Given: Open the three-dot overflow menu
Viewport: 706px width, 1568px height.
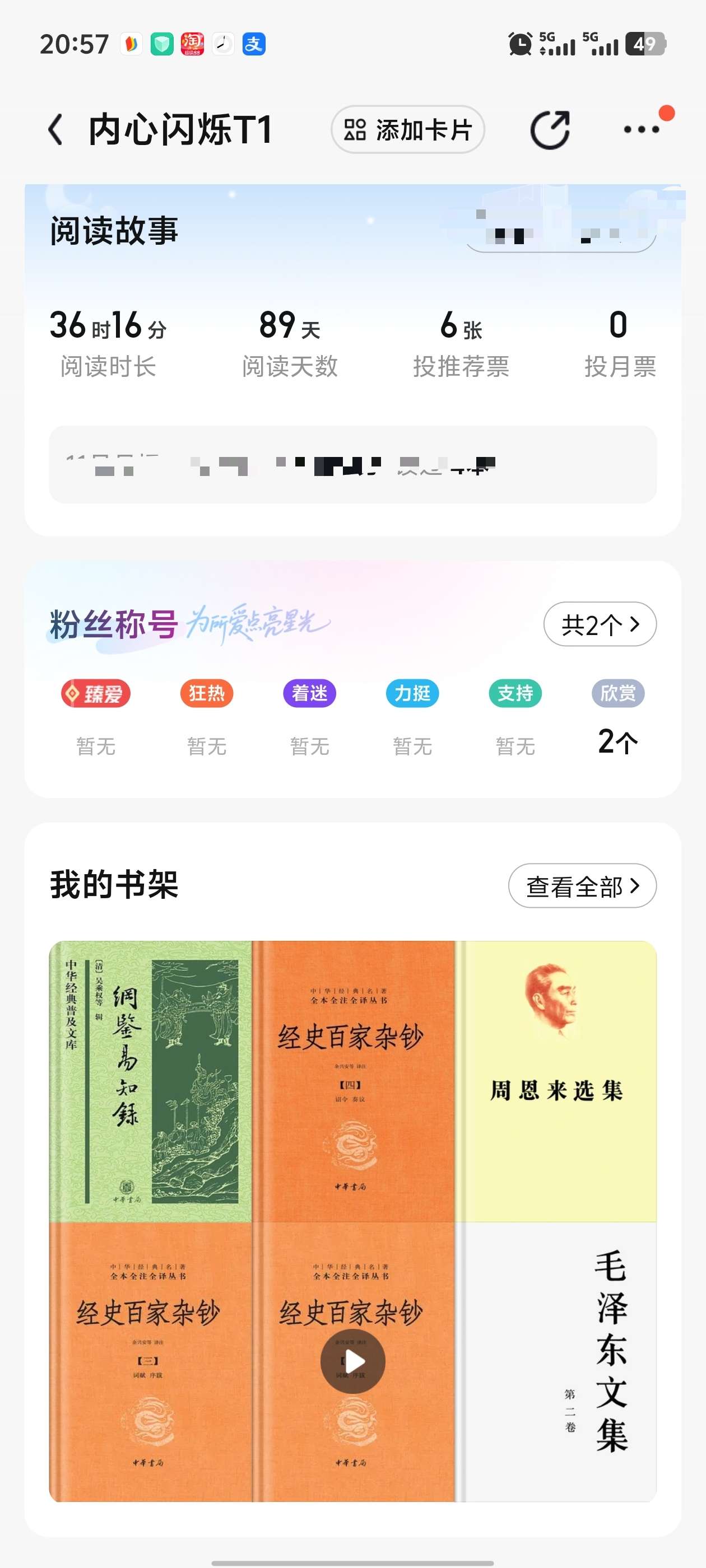Looking at the screenshot, I should coord(641,130).
